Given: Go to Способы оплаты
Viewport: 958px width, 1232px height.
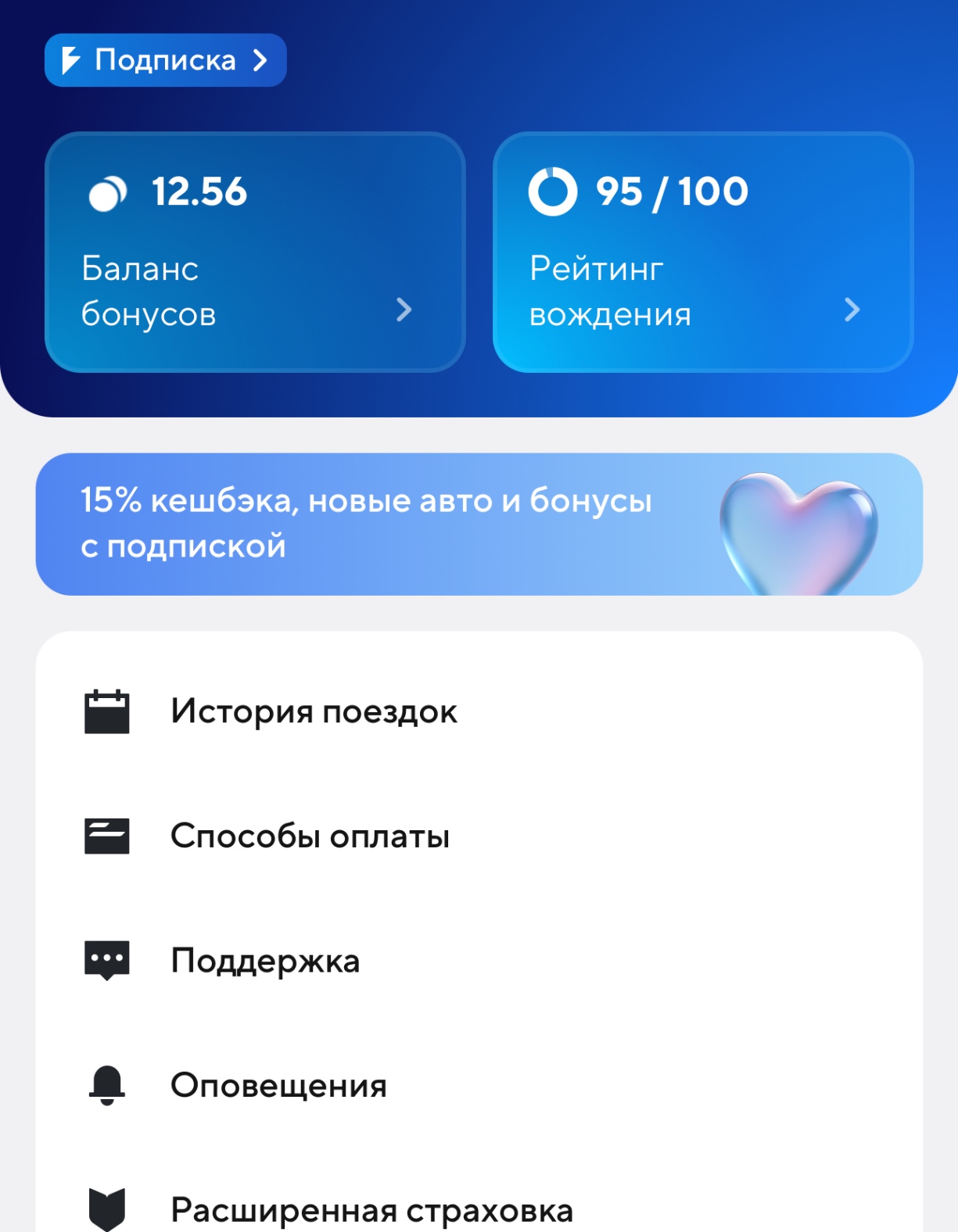Looking at the screenshot, I should tap(310, 836).
